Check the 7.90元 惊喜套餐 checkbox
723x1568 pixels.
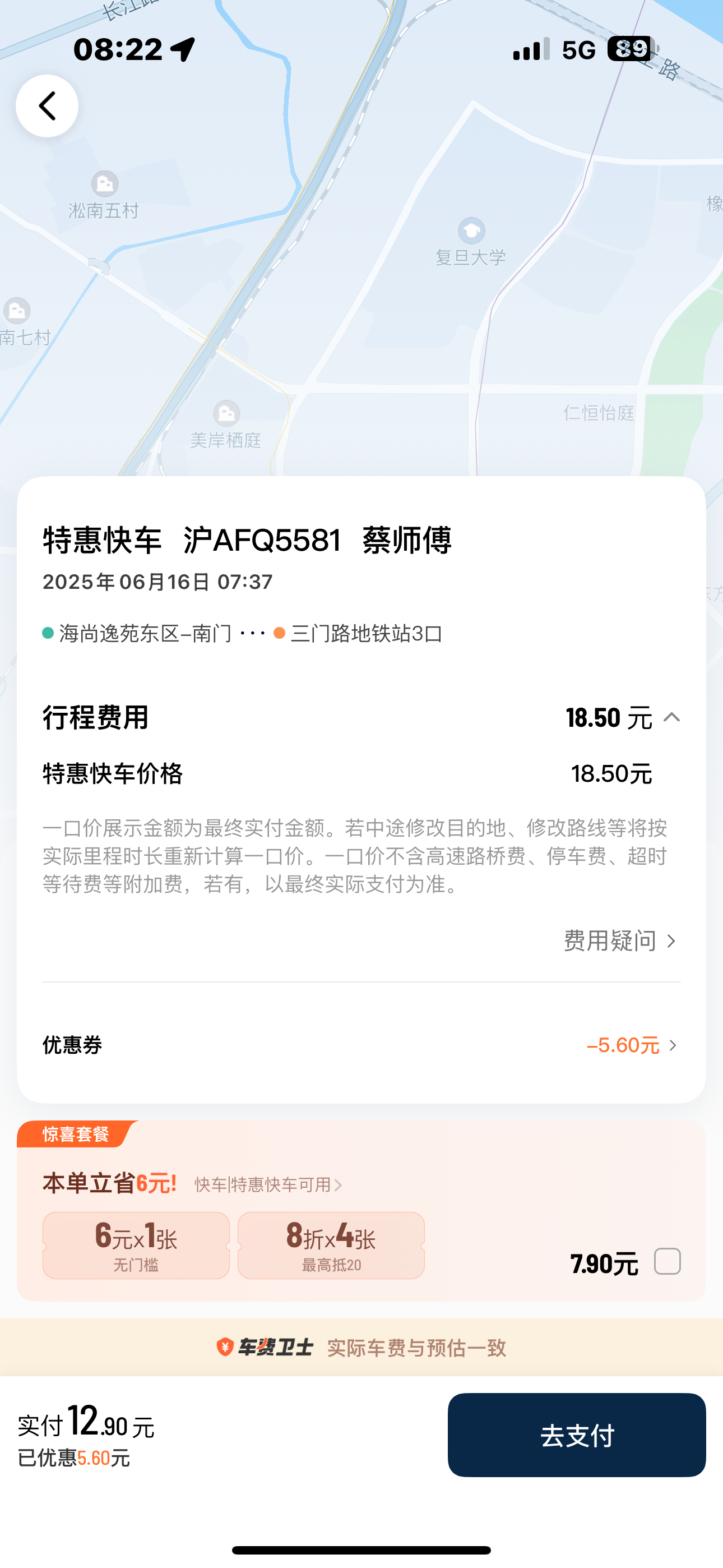pyautogui.click(x=667, y=1261)
